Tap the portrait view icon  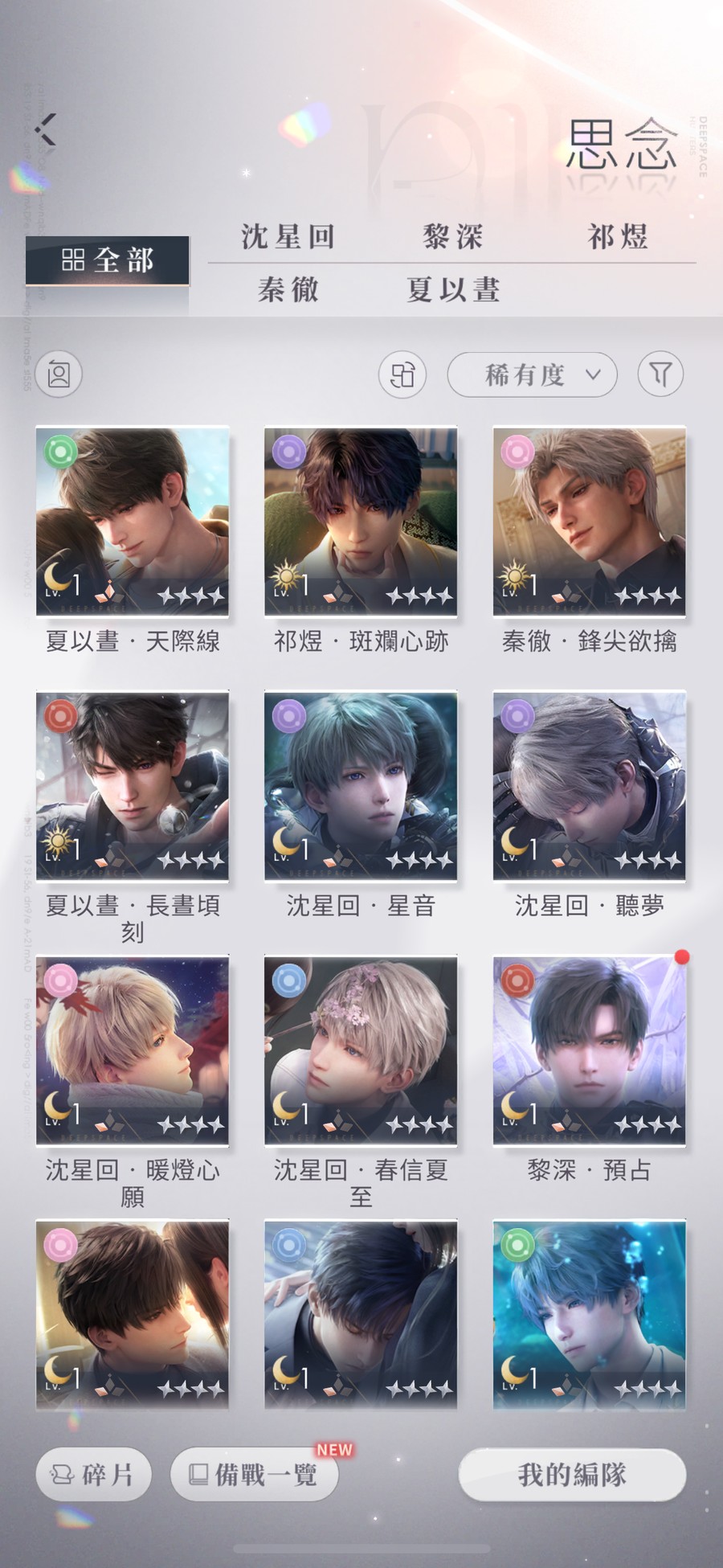pyautogui.click(x=59, y=375)
